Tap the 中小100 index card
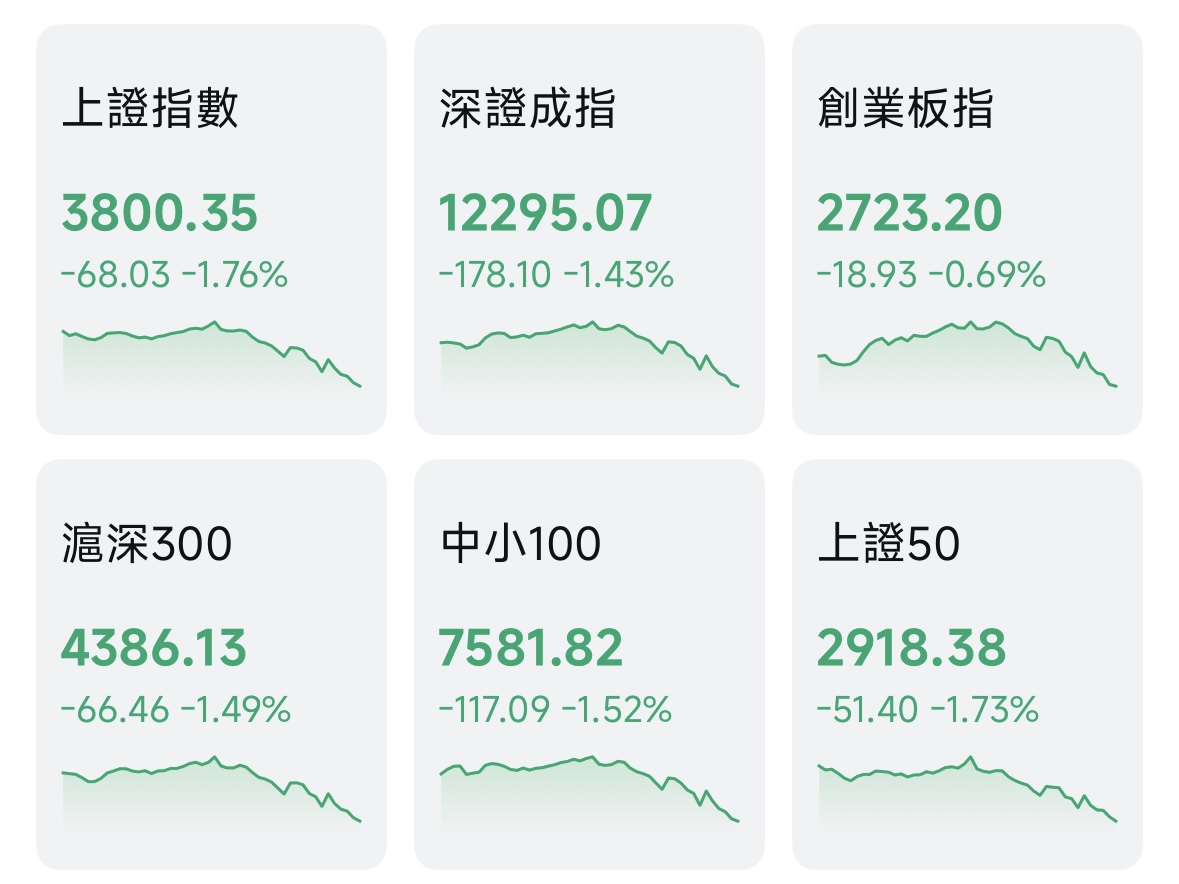Image resolution: width=1179 pixels, height=884 pixels. click(589, 665)
